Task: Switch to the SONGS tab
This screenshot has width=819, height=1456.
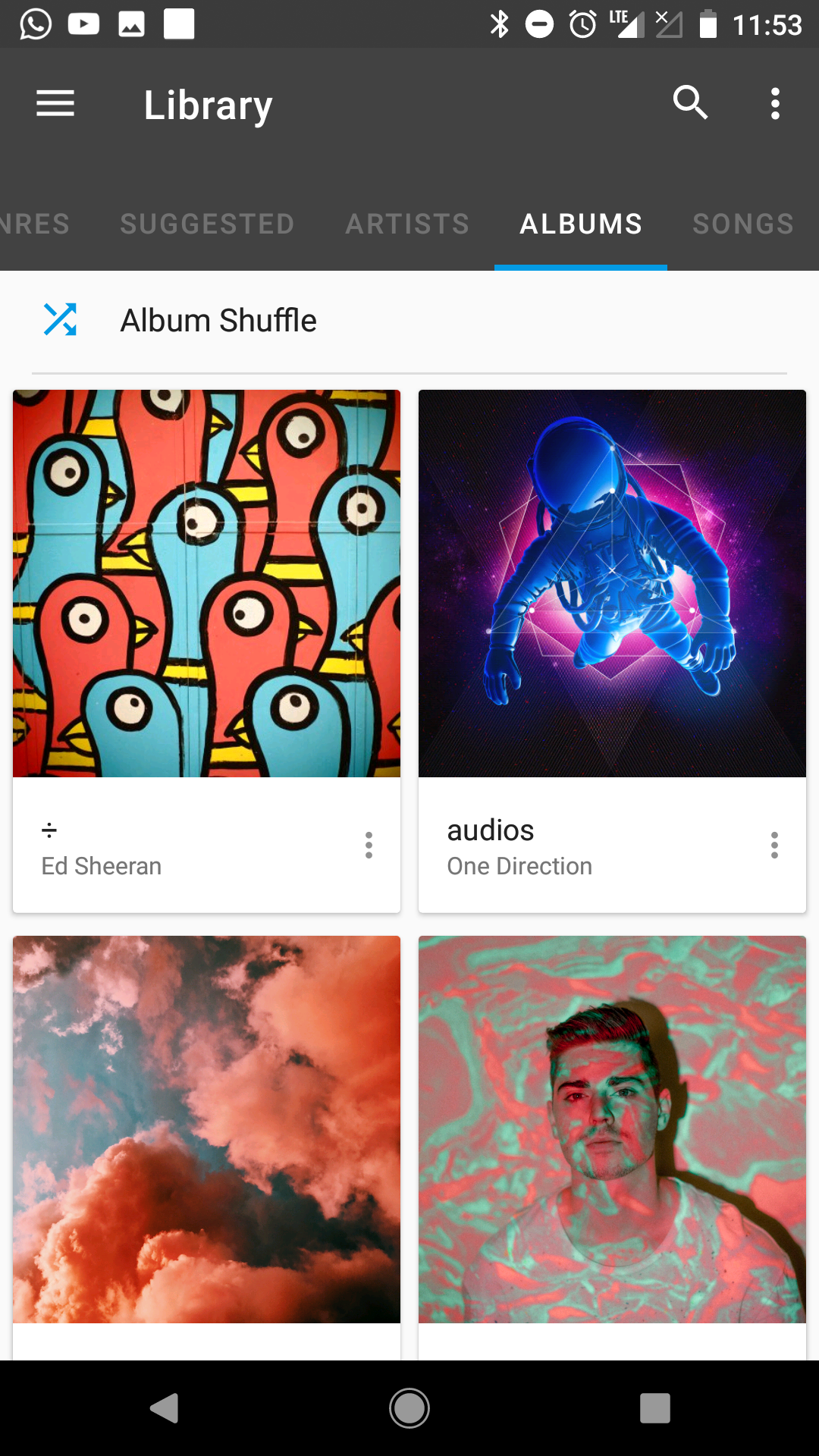Action: click(x=742, y=224)
